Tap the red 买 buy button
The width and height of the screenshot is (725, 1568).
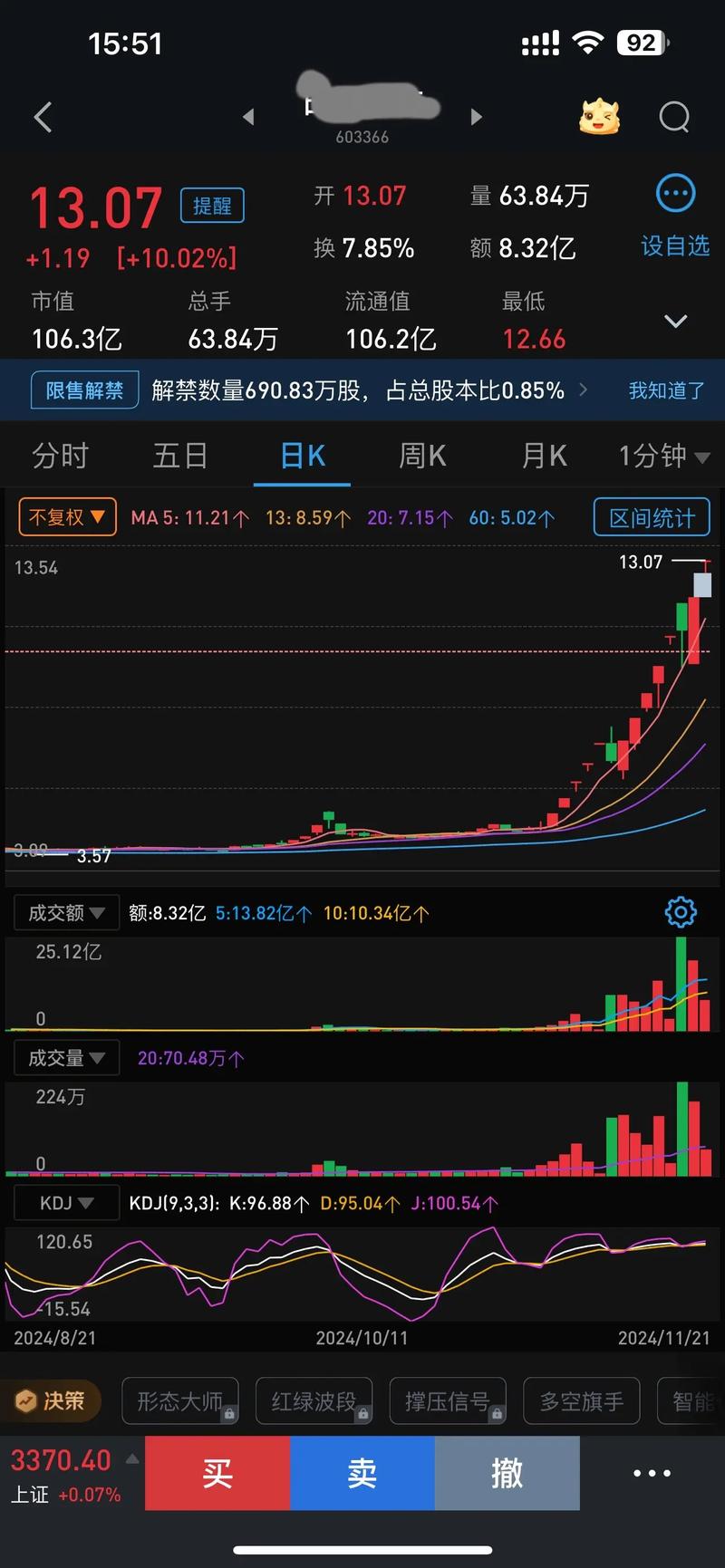pyautogui.click(x=217, y=1473)
